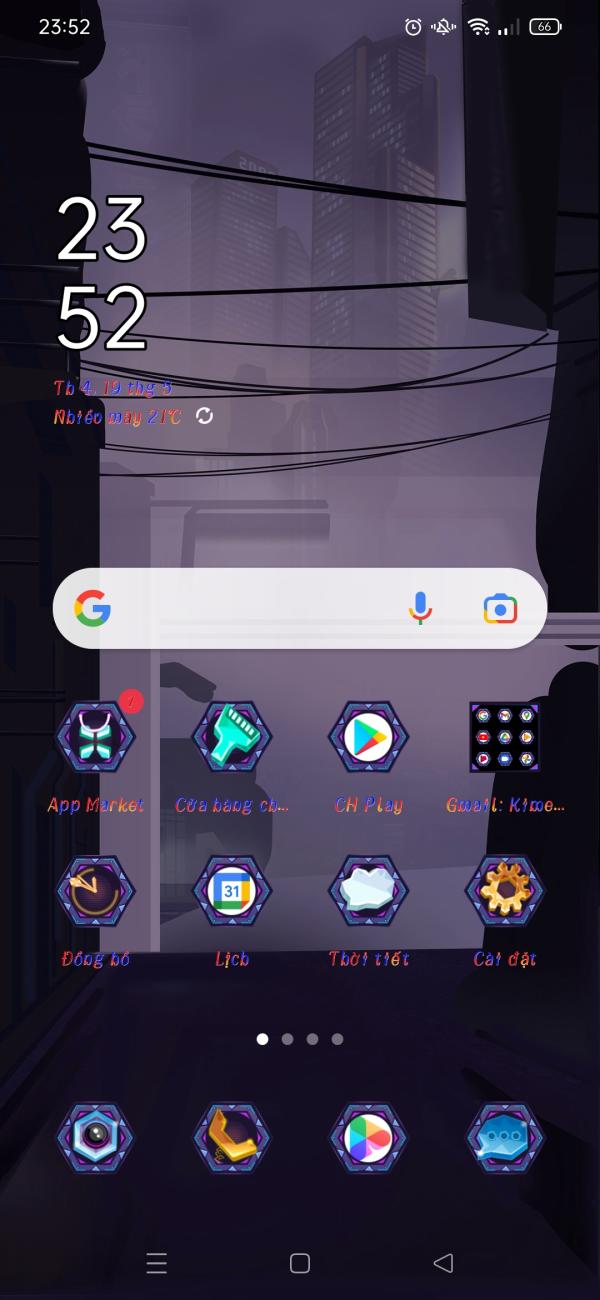This screenshot has height=1300, width=600.
Task: Open the phone dialer in the dock
Action: (x=232, y=1139)
